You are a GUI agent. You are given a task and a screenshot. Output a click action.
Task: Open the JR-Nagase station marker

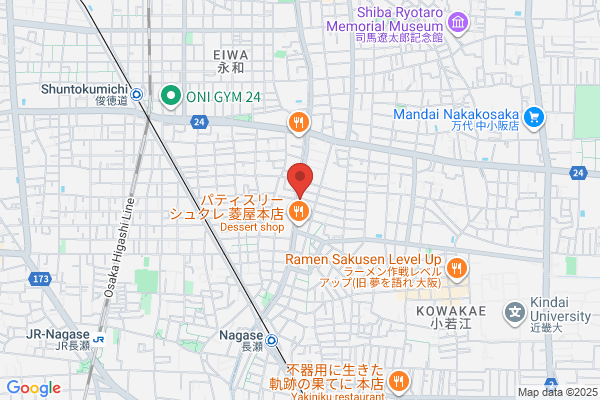[99, 339]
